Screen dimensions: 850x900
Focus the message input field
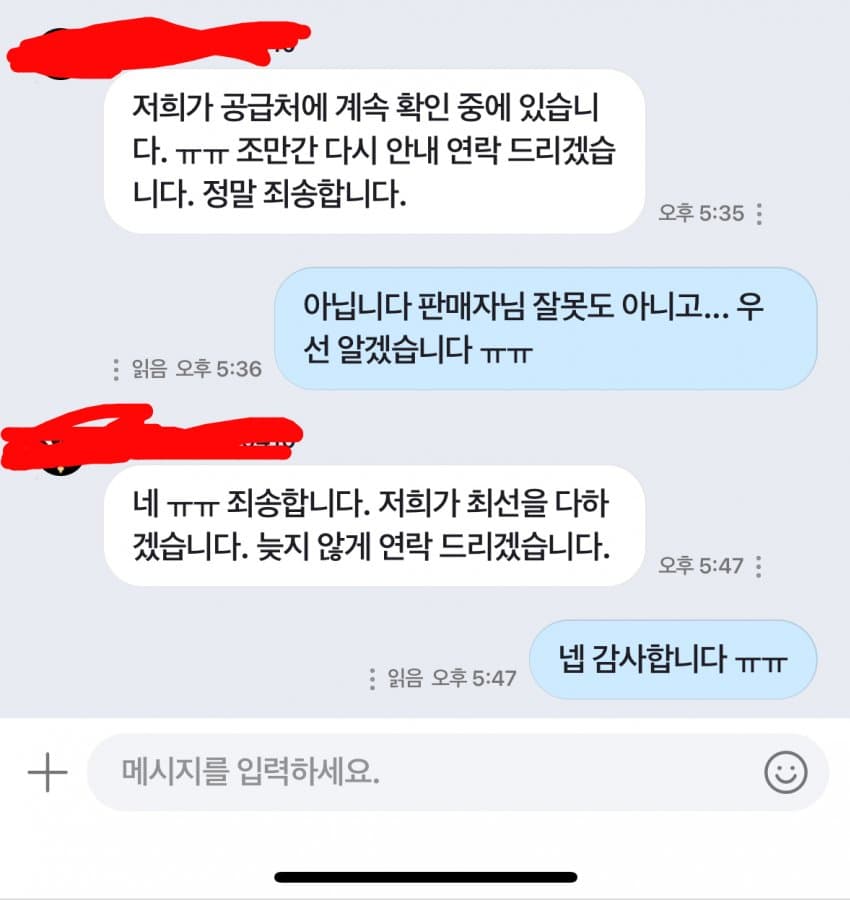(420, 772)
